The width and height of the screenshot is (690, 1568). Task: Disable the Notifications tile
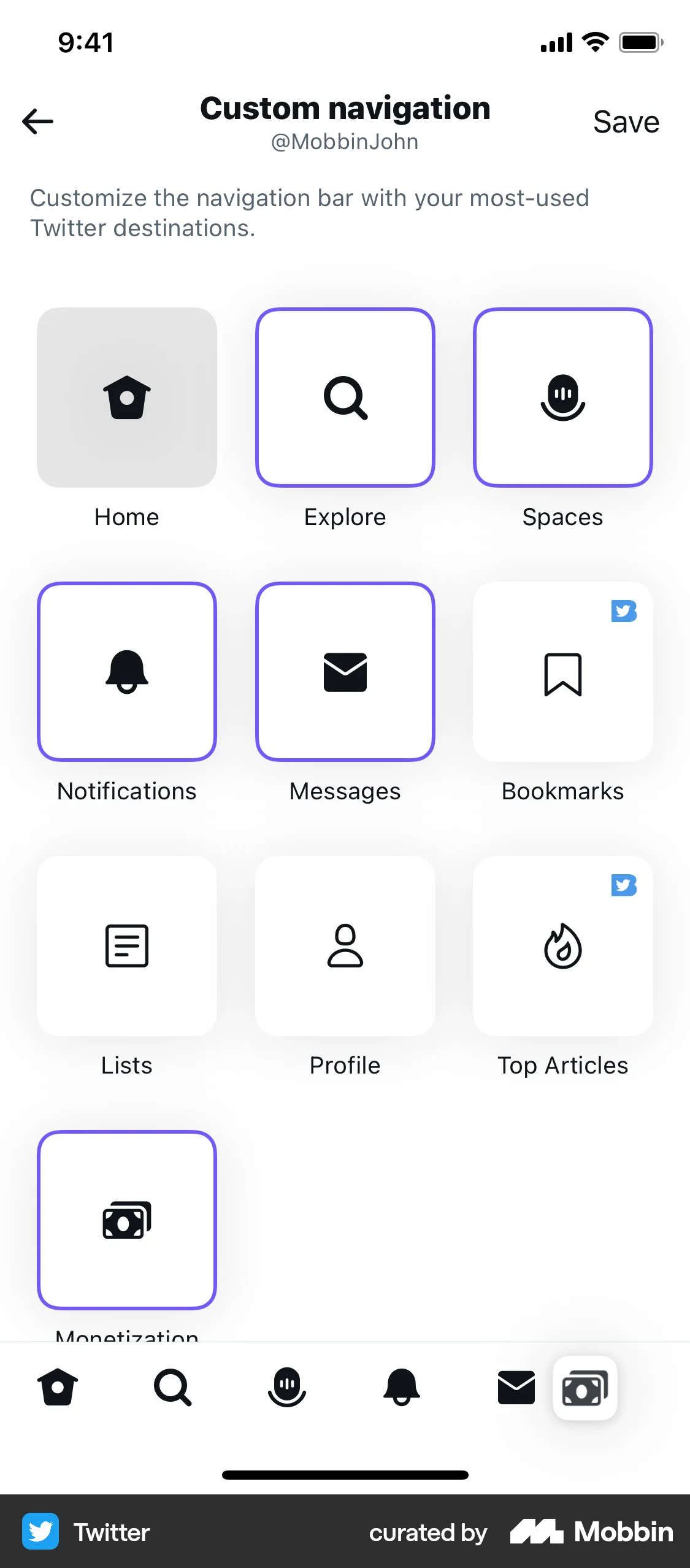126,672
